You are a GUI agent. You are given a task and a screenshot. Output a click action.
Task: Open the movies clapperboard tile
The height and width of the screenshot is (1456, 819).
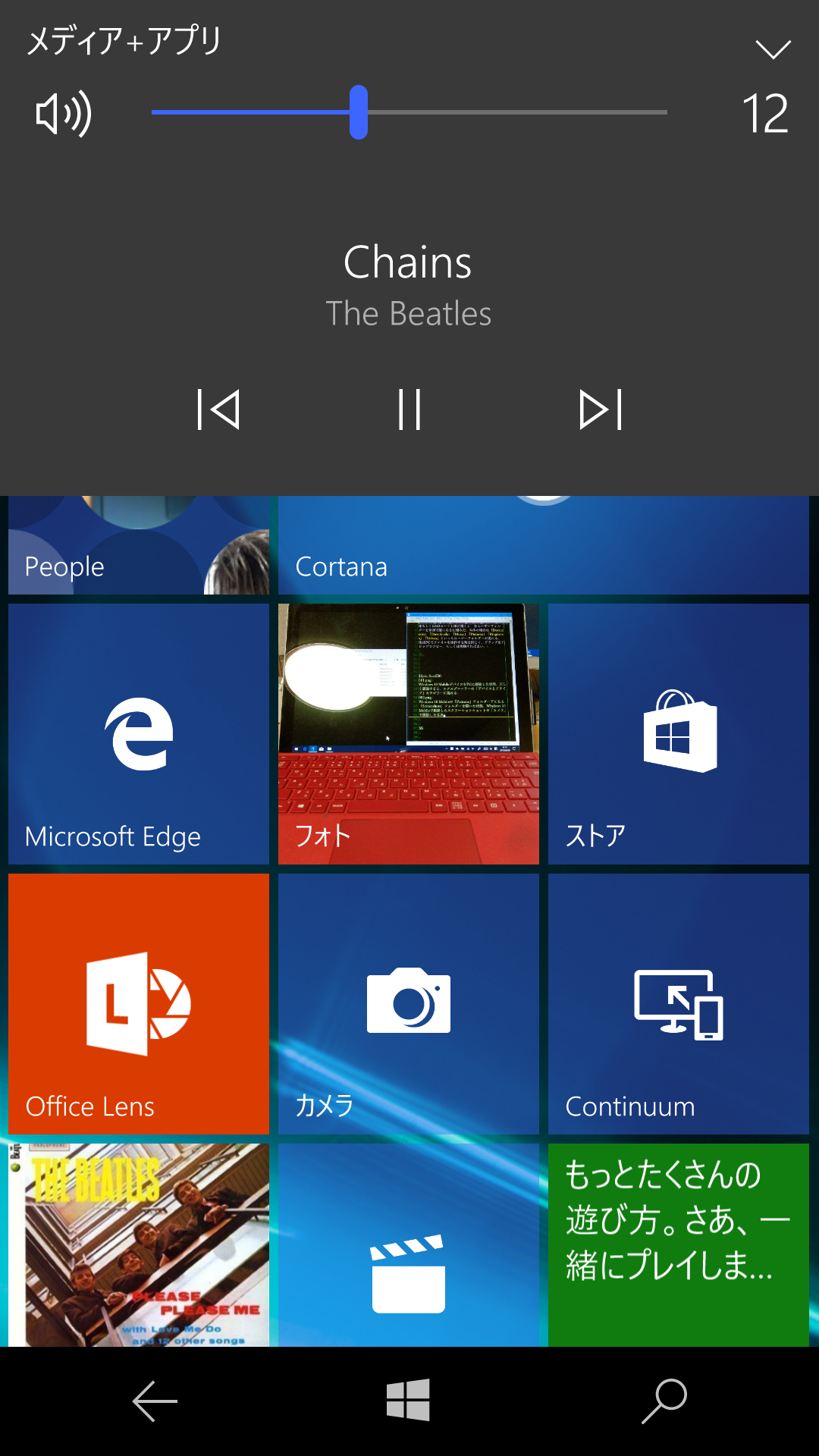click(x=409, y=1245)
